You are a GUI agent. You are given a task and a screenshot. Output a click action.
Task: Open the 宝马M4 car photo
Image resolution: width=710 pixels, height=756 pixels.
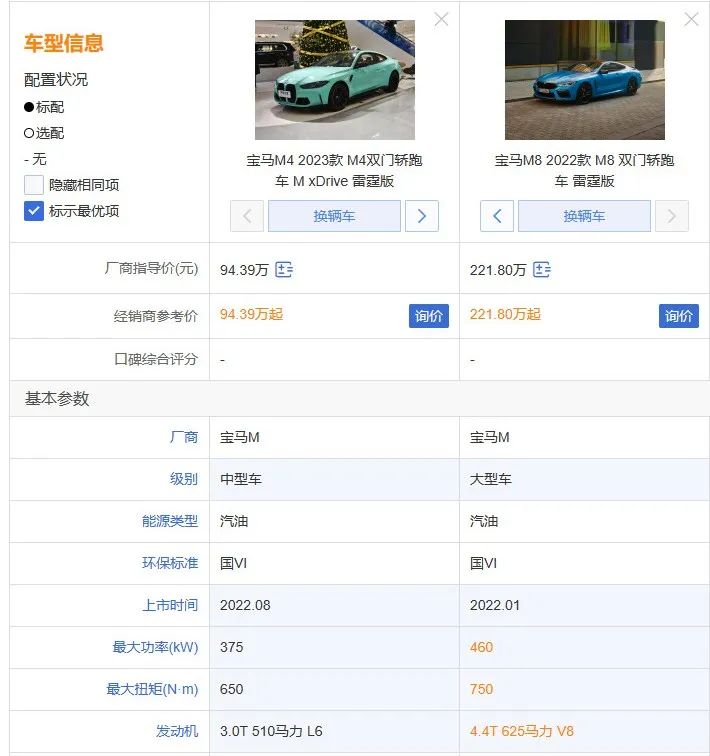coord(334,80)
